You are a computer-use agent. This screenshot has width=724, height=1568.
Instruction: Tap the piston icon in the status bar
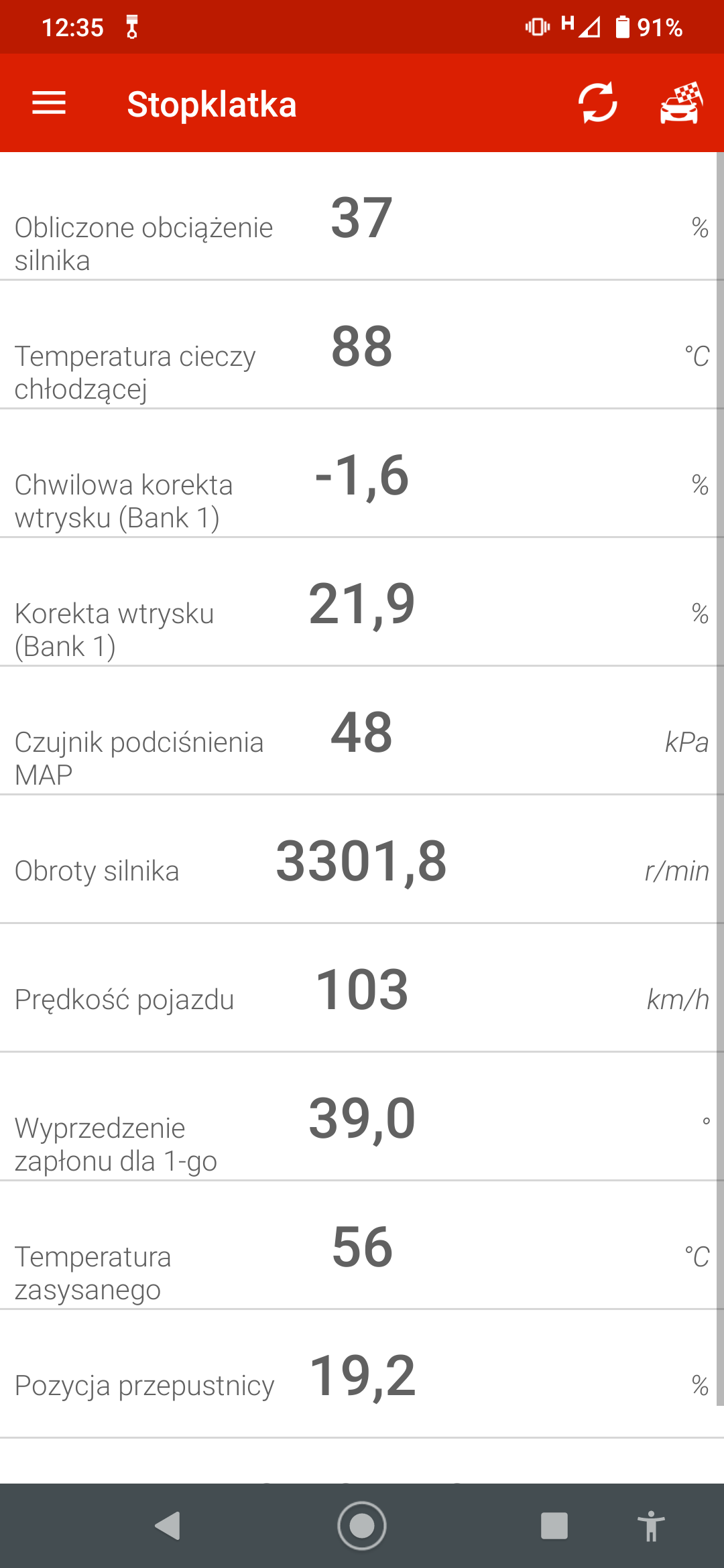(131, 27)
